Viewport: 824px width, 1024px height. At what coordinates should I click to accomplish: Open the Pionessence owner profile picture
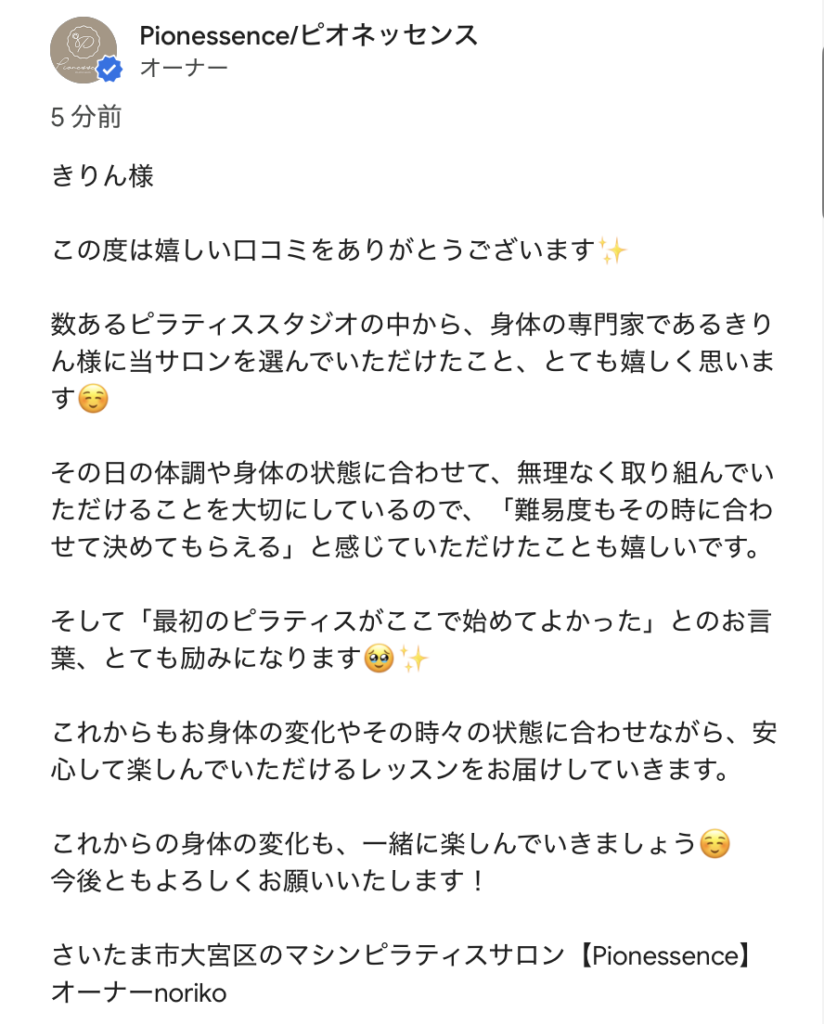click(84, 50)
